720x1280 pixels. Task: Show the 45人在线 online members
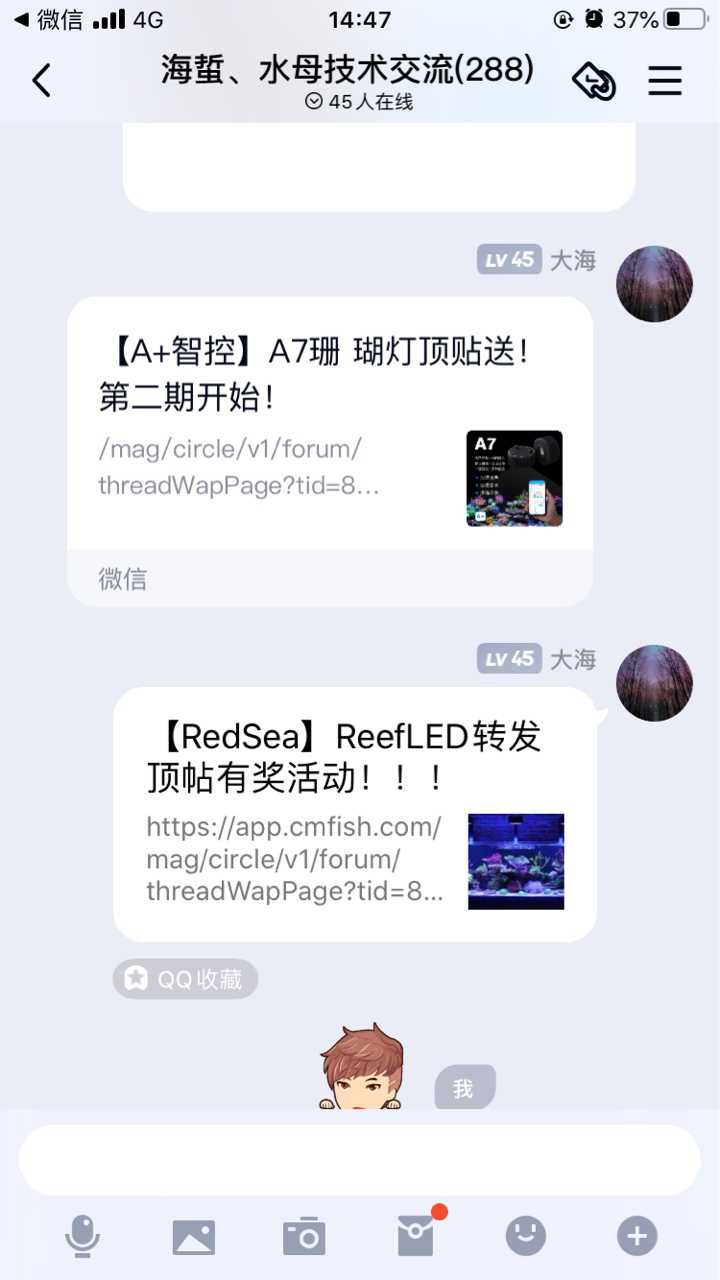[x=360, y=102]
